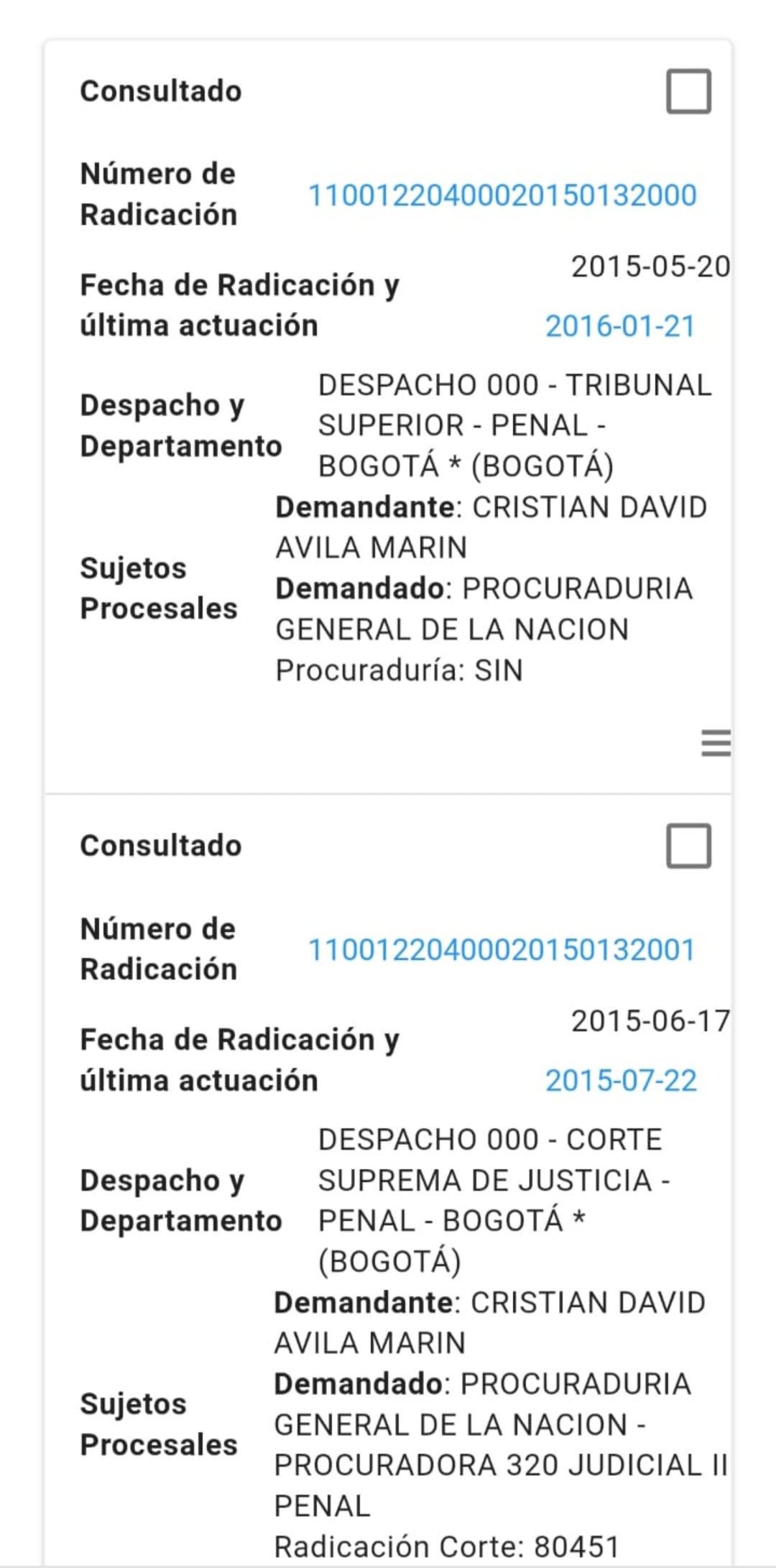
Task: Open the hamburger menu icon of first record
Action: point(716,742)
